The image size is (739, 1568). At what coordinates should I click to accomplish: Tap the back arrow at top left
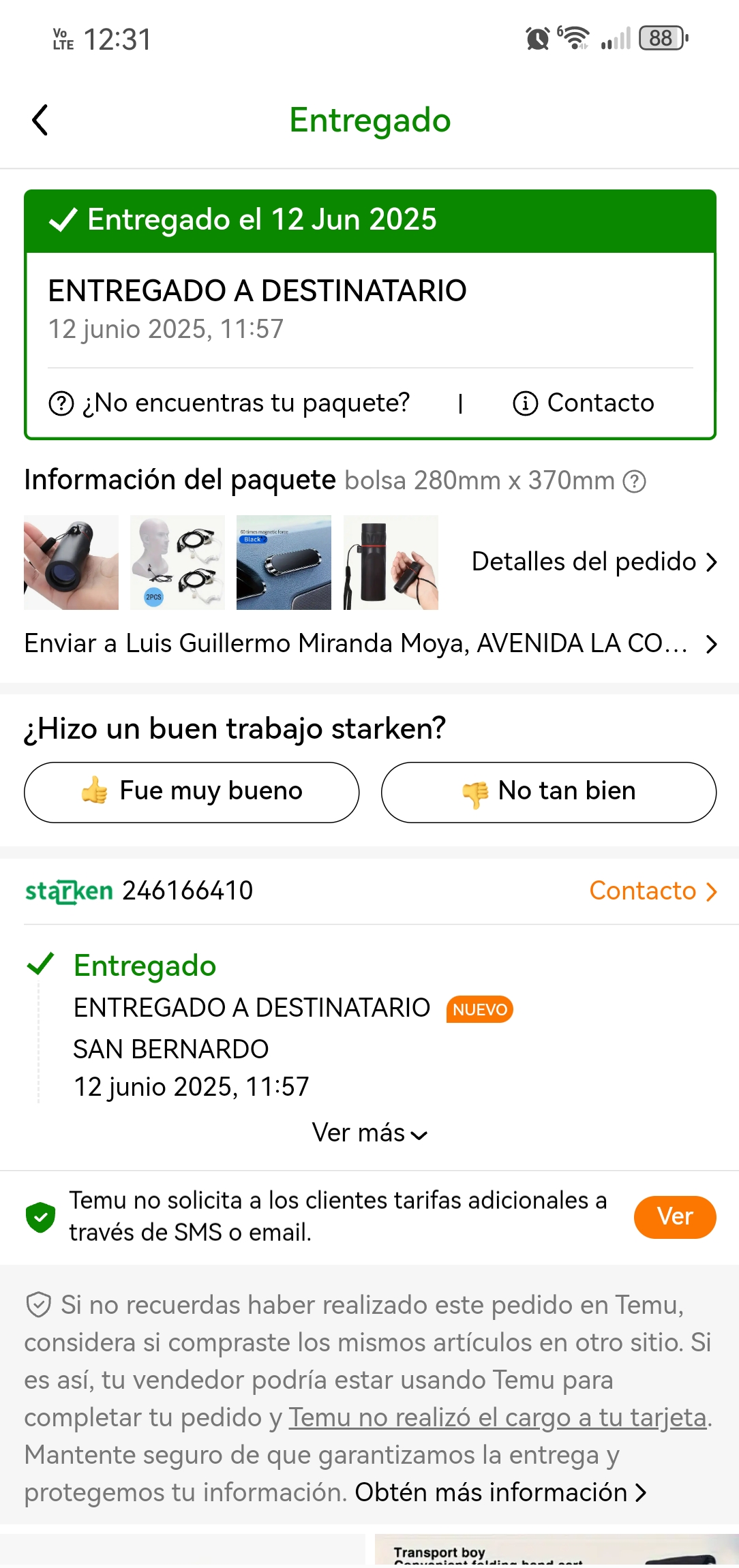[x=40, y=119]
